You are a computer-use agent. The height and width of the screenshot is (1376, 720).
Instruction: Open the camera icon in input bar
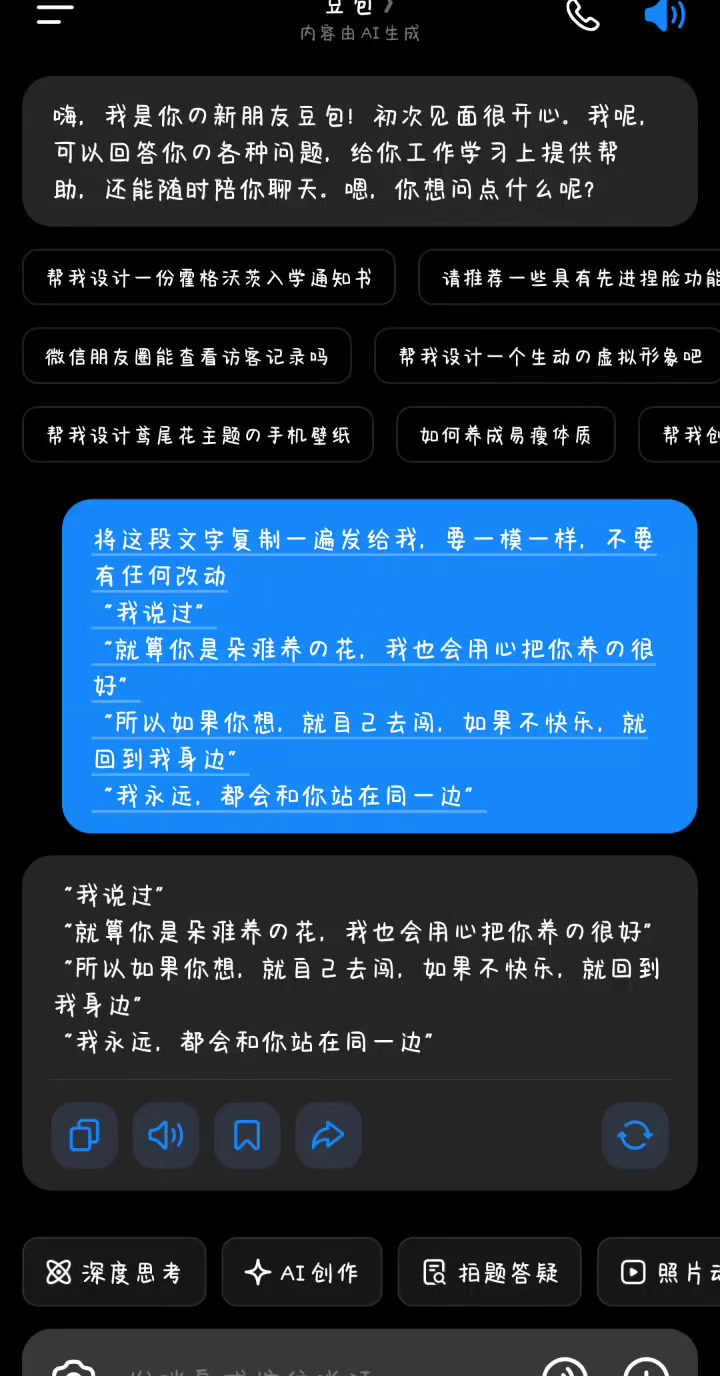pyautogui.click(x=72, y=1366)
